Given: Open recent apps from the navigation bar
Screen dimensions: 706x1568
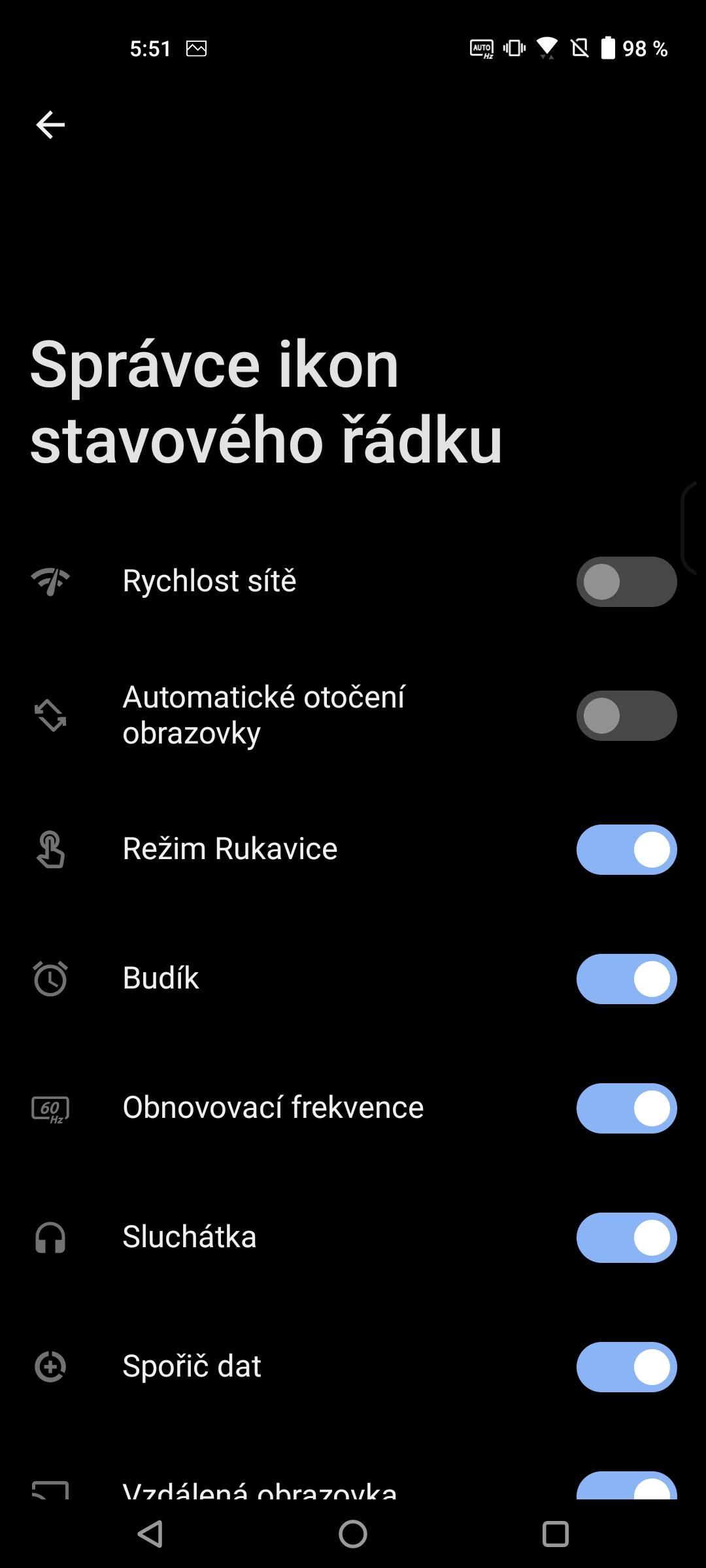Looking at the screenshot, I should pyautogui.click(x=556, y=1533).
